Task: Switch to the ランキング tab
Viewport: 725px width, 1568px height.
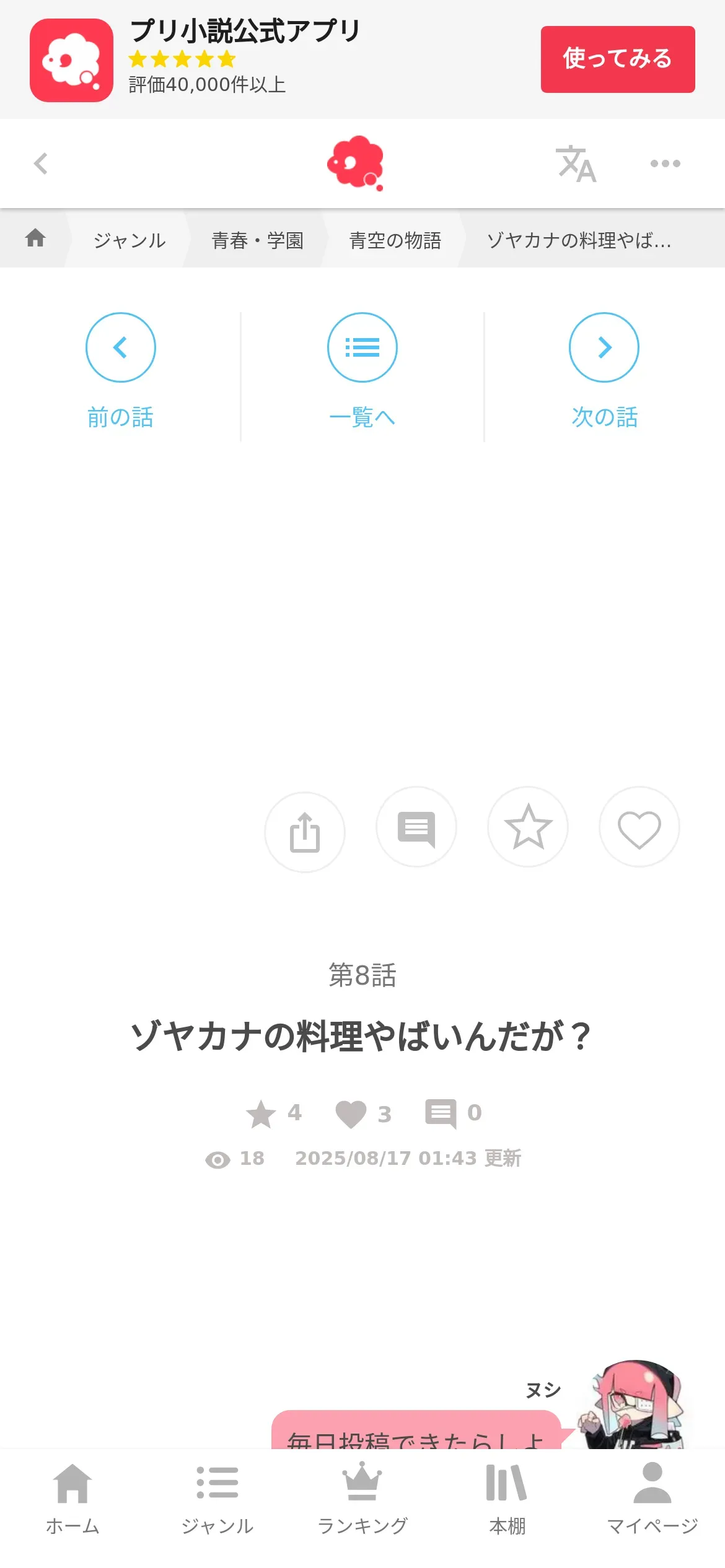Action: pyautogui.click(x=362, y=1497)
